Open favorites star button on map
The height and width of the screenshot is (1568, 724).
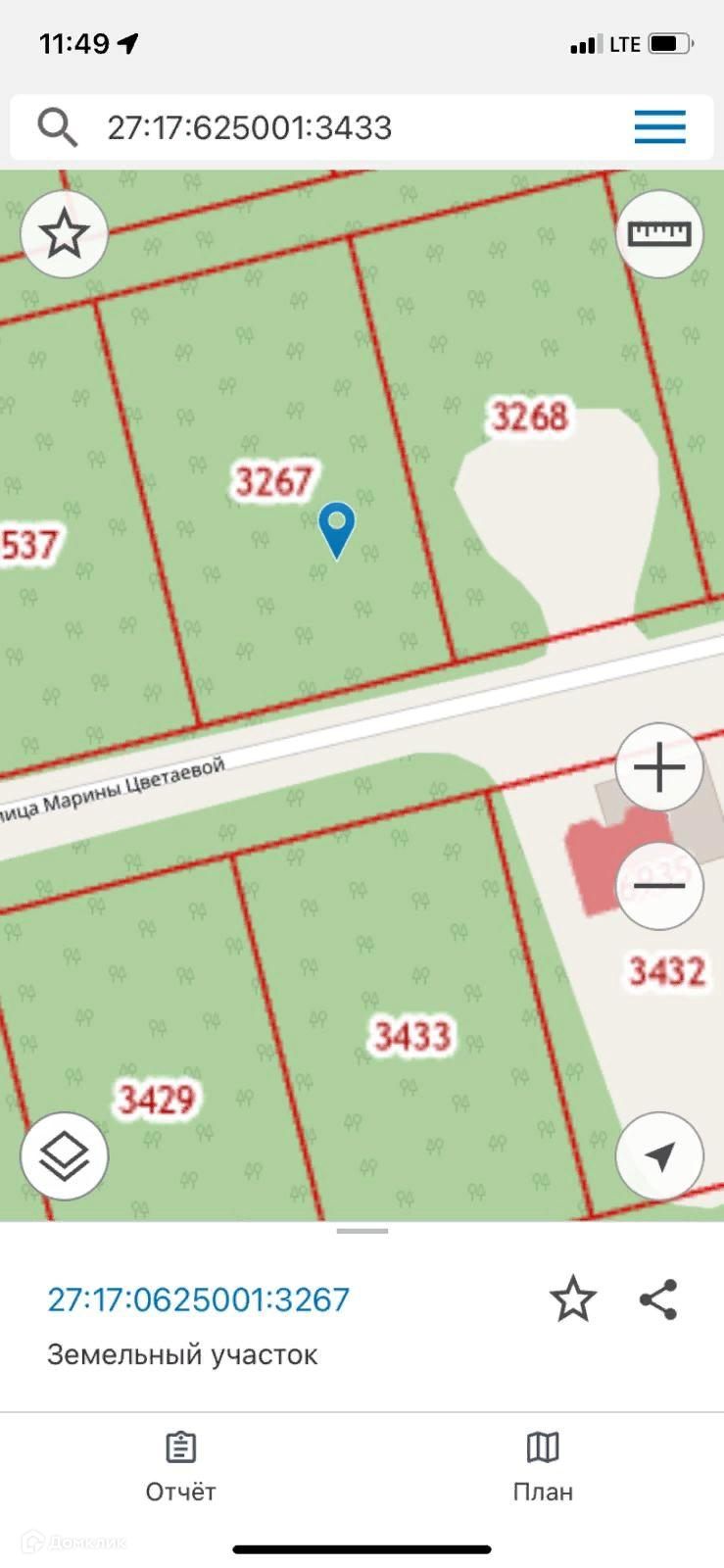coord(65,235)
